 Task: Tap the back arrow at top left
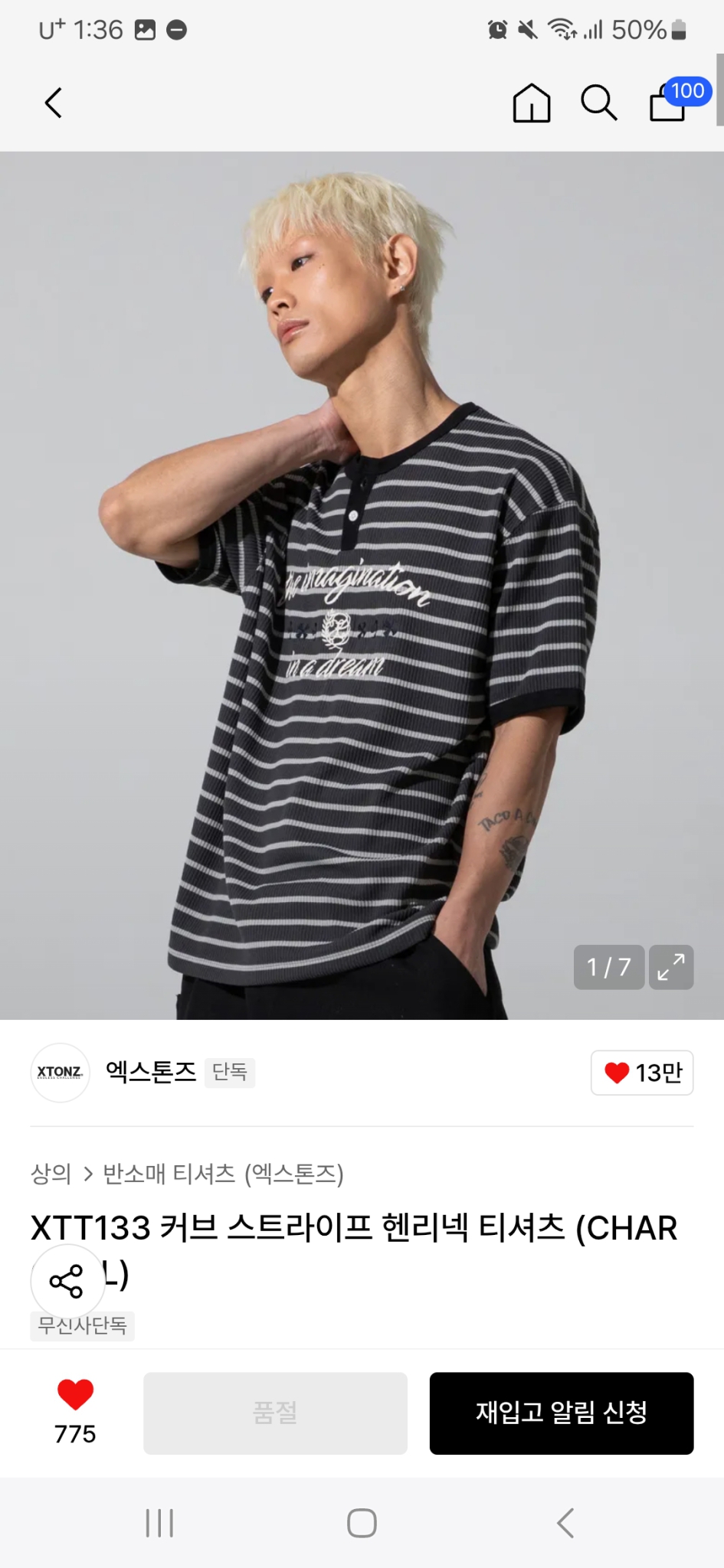53,103
